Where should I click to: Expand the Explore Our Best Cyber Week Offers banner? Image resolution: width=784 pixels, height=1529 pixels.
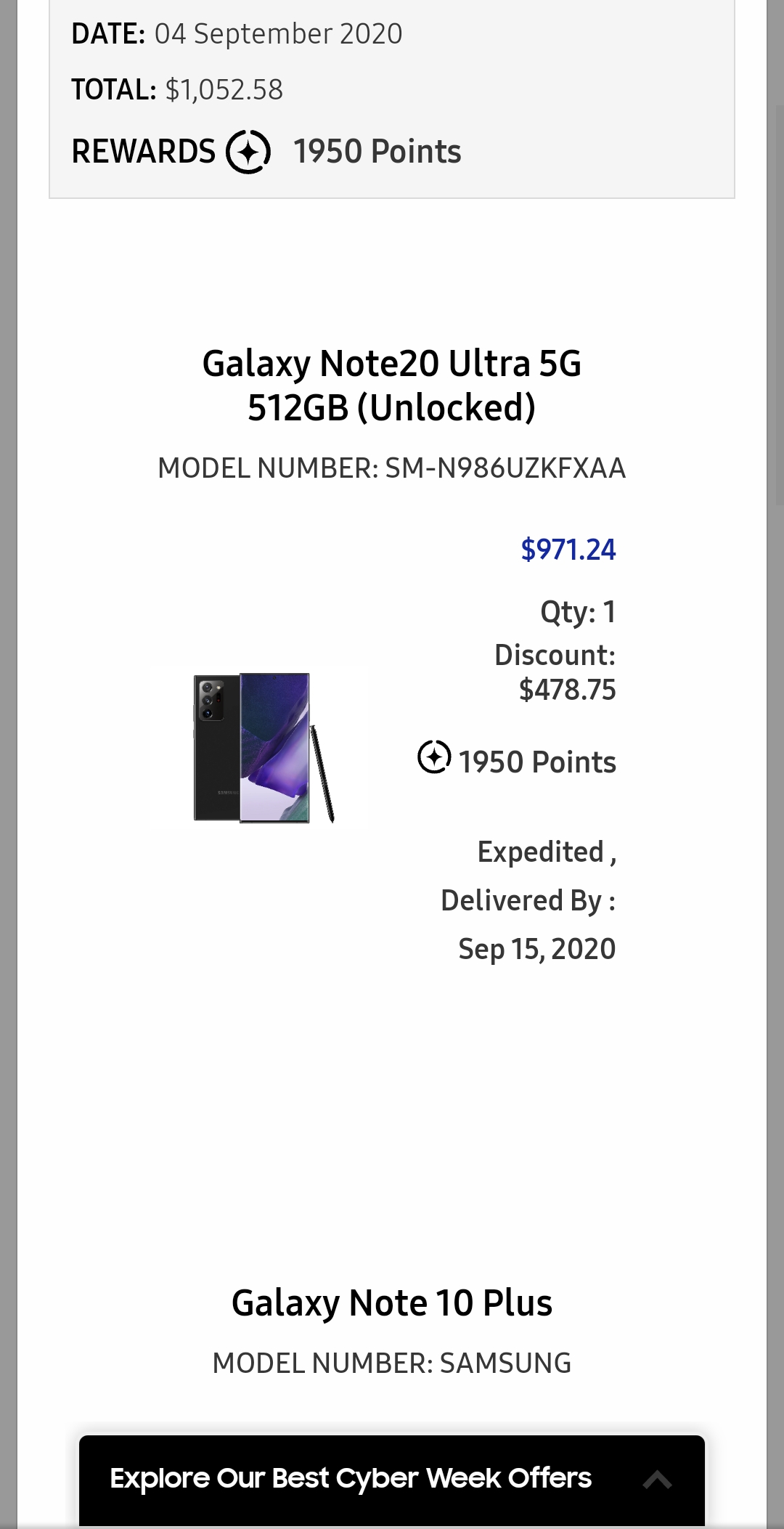coord(657,1480)
